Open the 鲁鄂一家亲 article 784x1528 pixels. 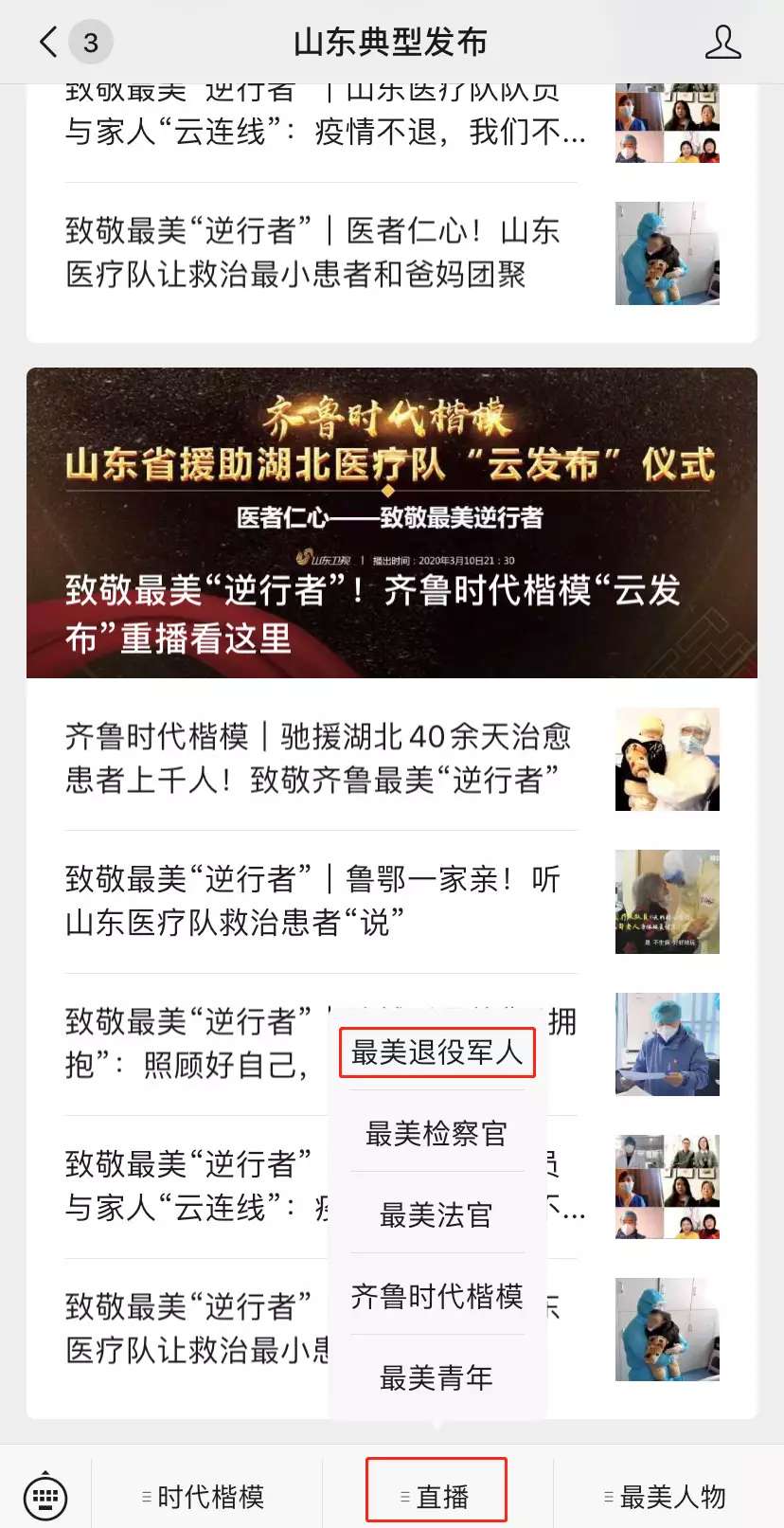[x=392, y=901]
